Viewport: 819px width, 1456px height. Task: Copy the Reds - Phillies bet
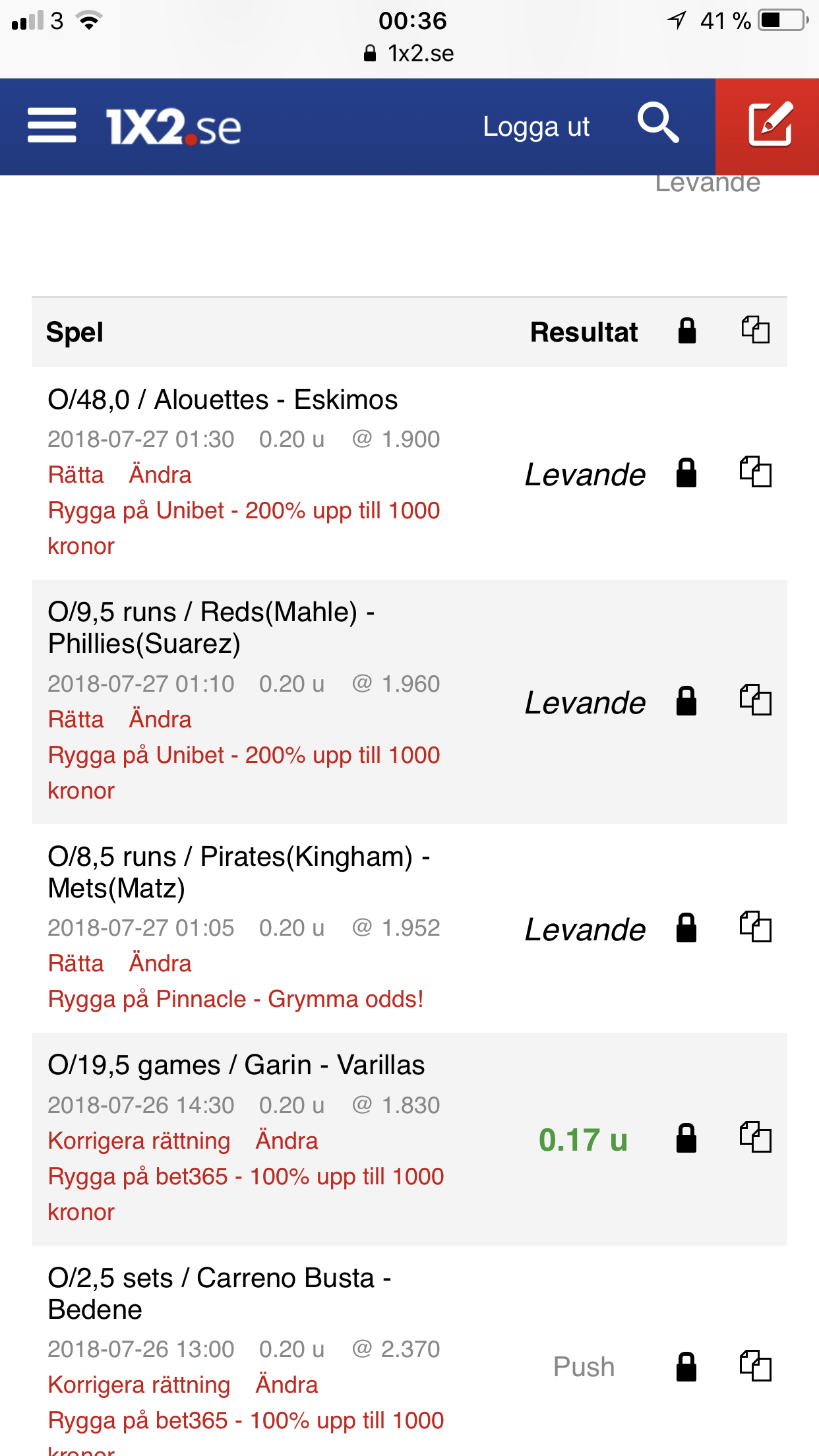[x=755, y=700]
